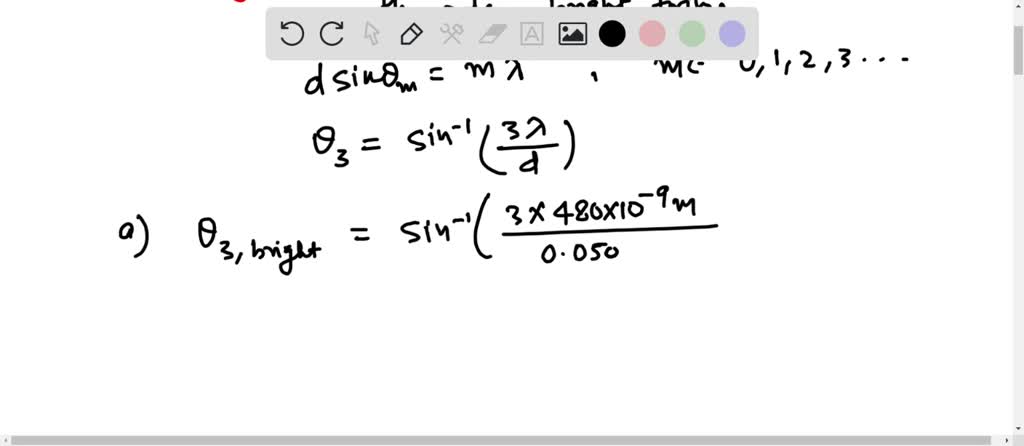Insert an image with picture tool
The image size is (1024, 446).
click(572, 34)
